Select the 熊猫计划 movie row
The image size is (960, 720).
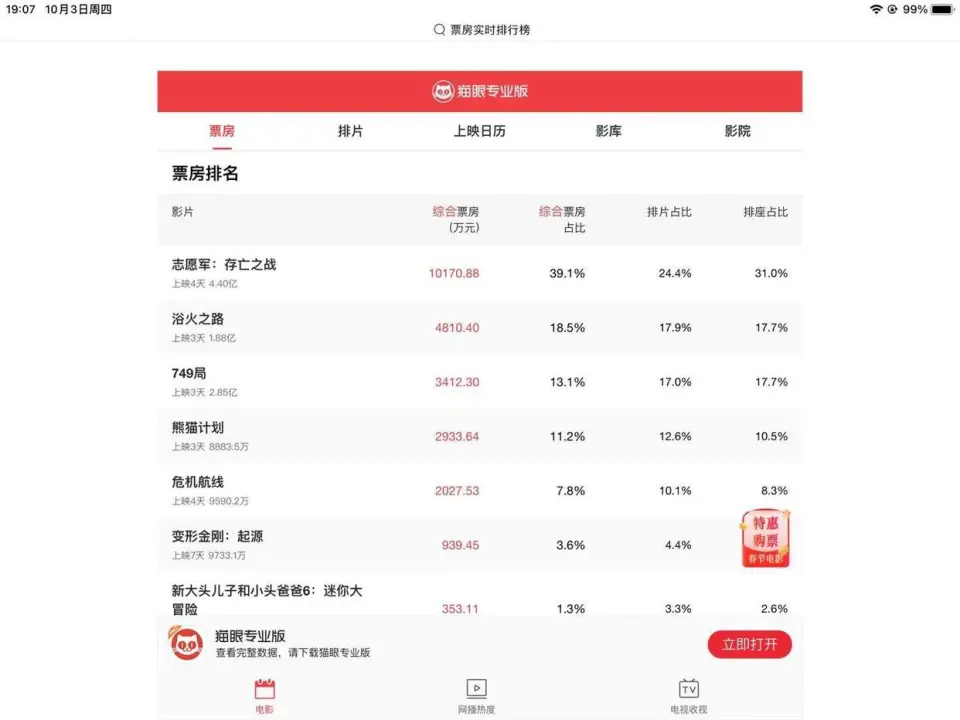click(198, 428)
